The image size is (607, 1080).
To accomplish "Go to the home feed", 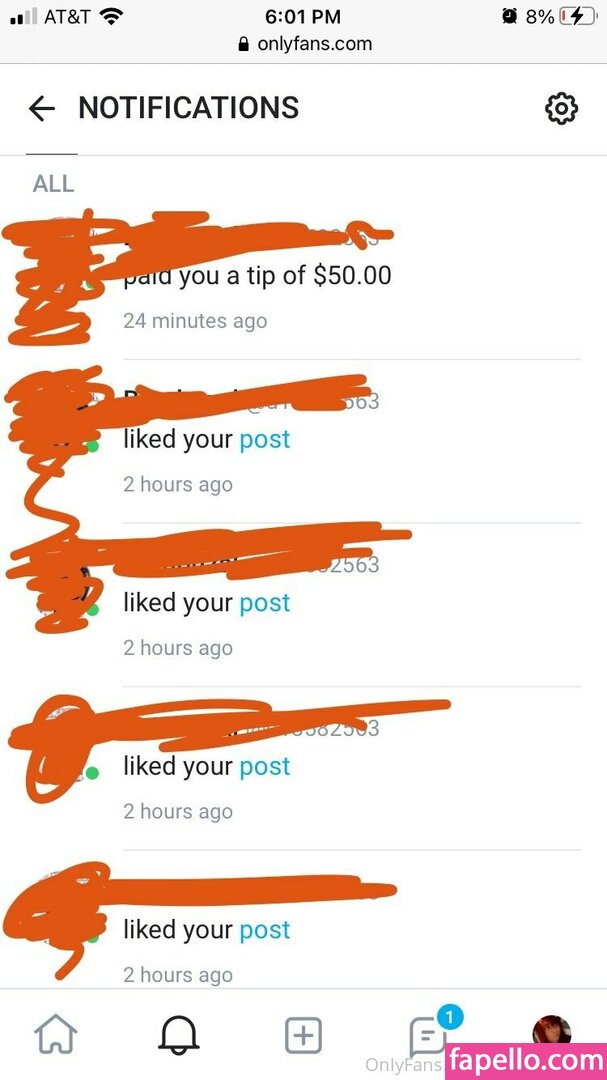I will point(56,1035).
